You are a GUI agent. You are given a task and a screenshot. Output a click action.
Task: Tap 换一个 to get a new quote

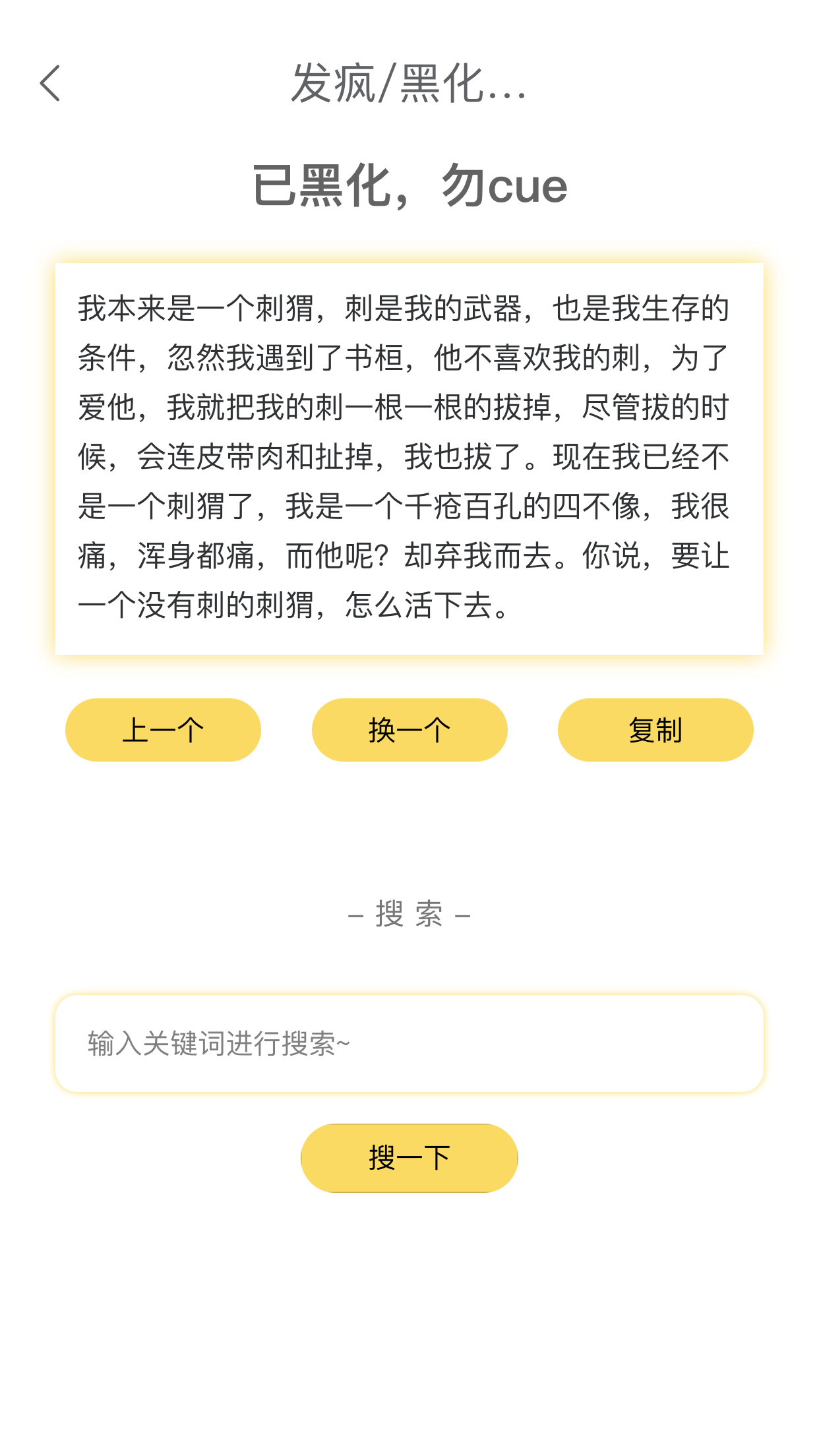pos(409,729)
